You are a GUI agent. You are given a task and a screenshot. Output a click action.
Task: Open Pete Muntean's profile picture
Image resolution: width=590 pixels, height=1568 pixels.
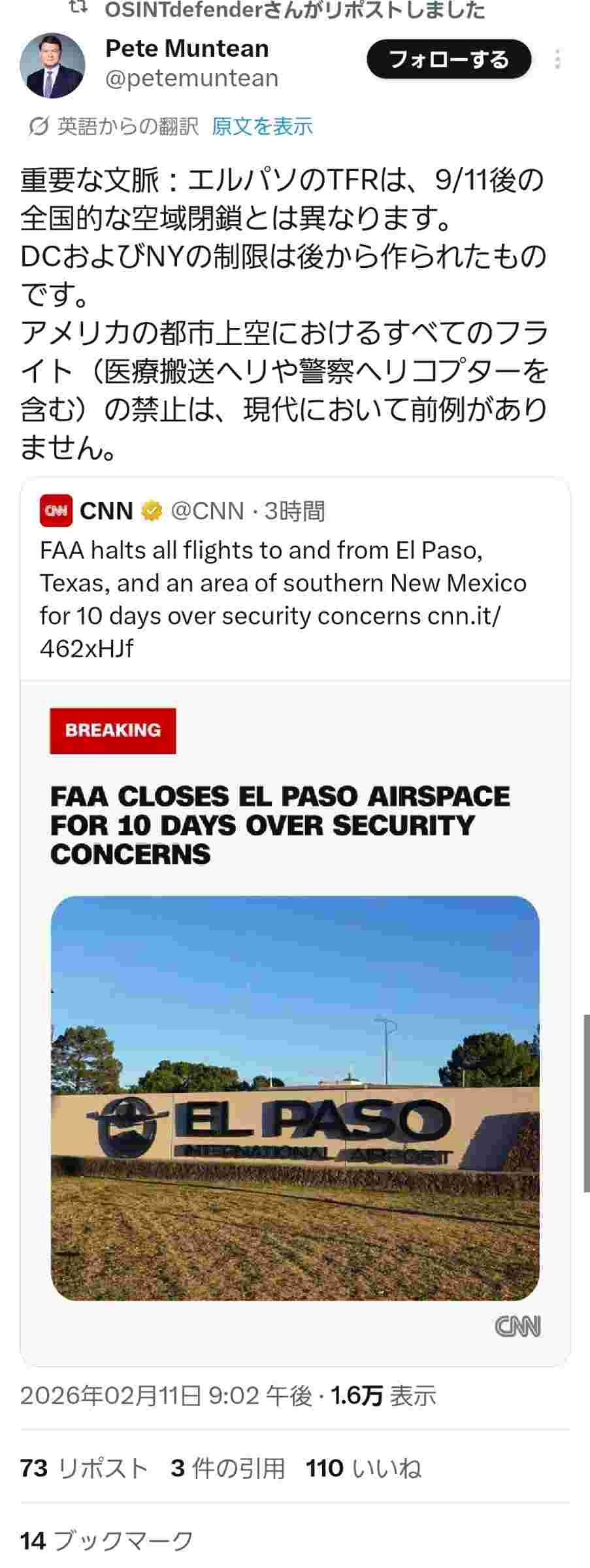[x=52, y=65]
